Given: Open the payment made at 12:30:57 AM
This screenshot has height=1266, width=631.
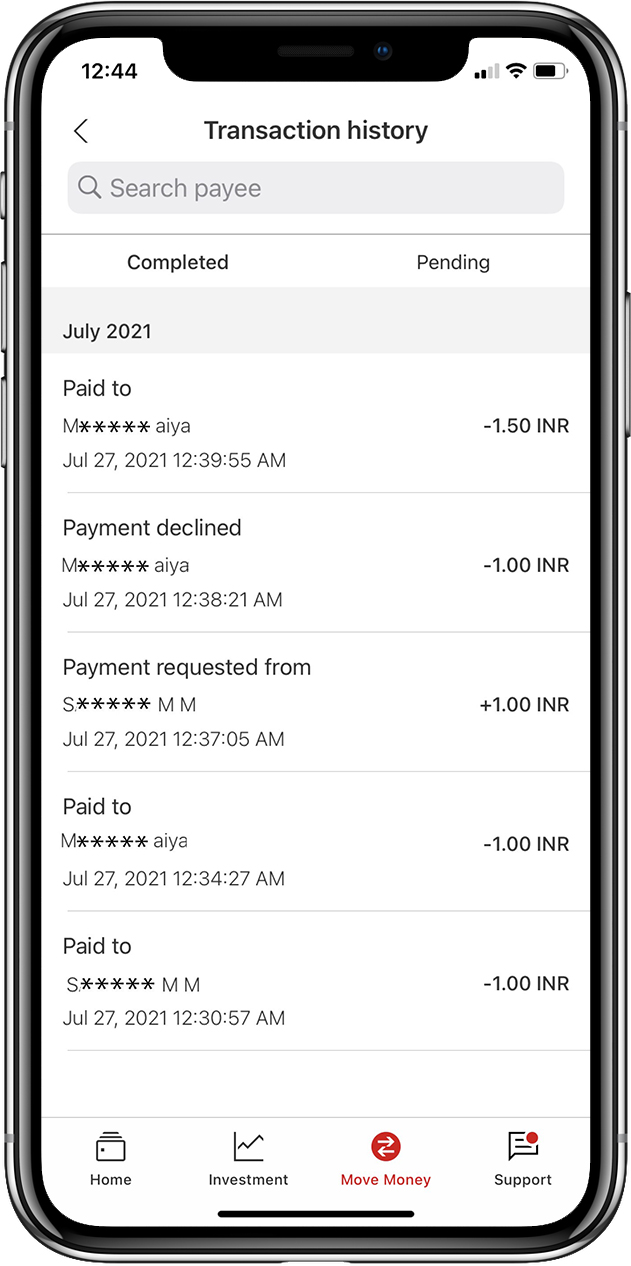Looking at the screenshot, I should (x=316, y=981).
